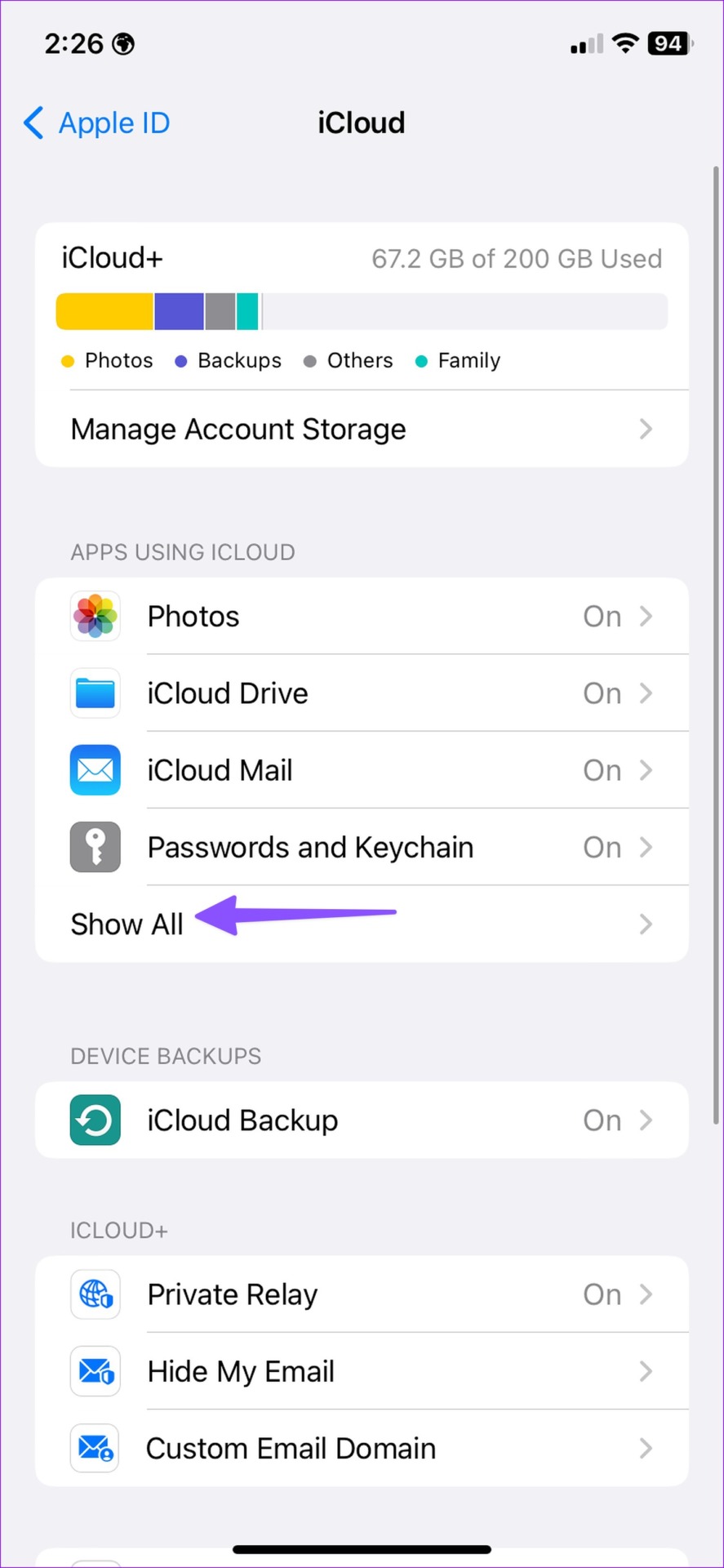Image resolution: width=724 pixels, height=1568 pixels.
Task: Open Custom Email Domain
Action: [x=362, y=1449]
